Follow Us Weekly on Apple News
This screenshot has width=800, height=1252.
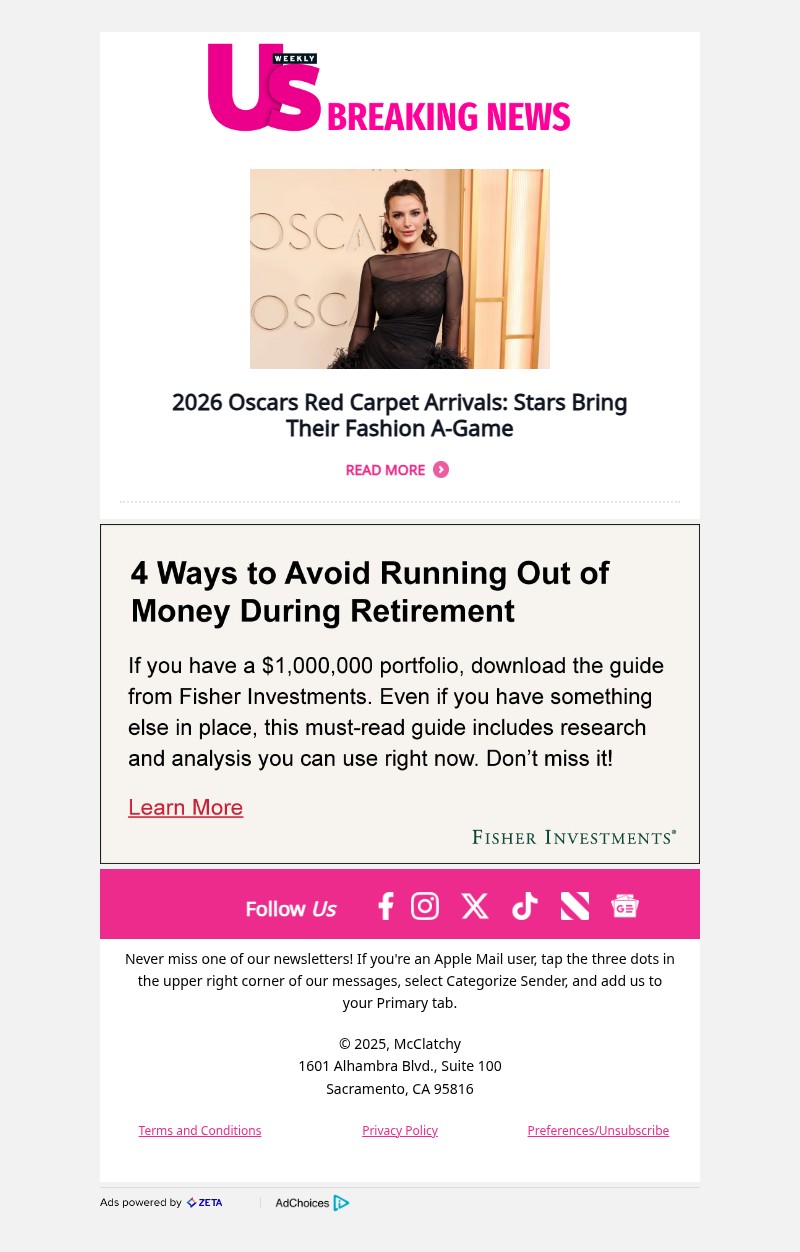click(x=575, y=906)
